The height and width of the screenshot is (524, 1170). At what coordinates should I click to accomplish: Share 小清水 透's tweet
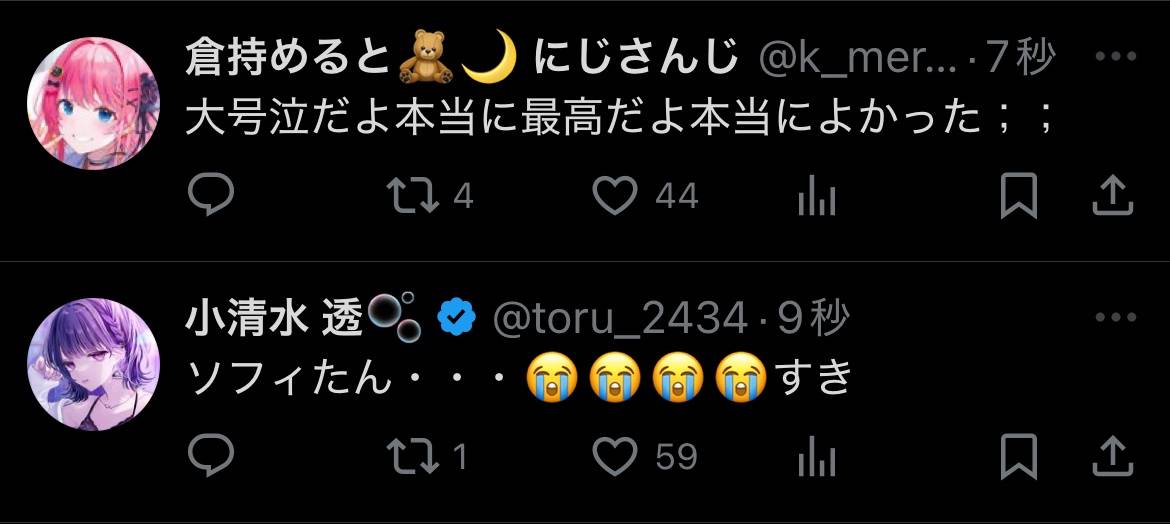tap(1111, 457)
